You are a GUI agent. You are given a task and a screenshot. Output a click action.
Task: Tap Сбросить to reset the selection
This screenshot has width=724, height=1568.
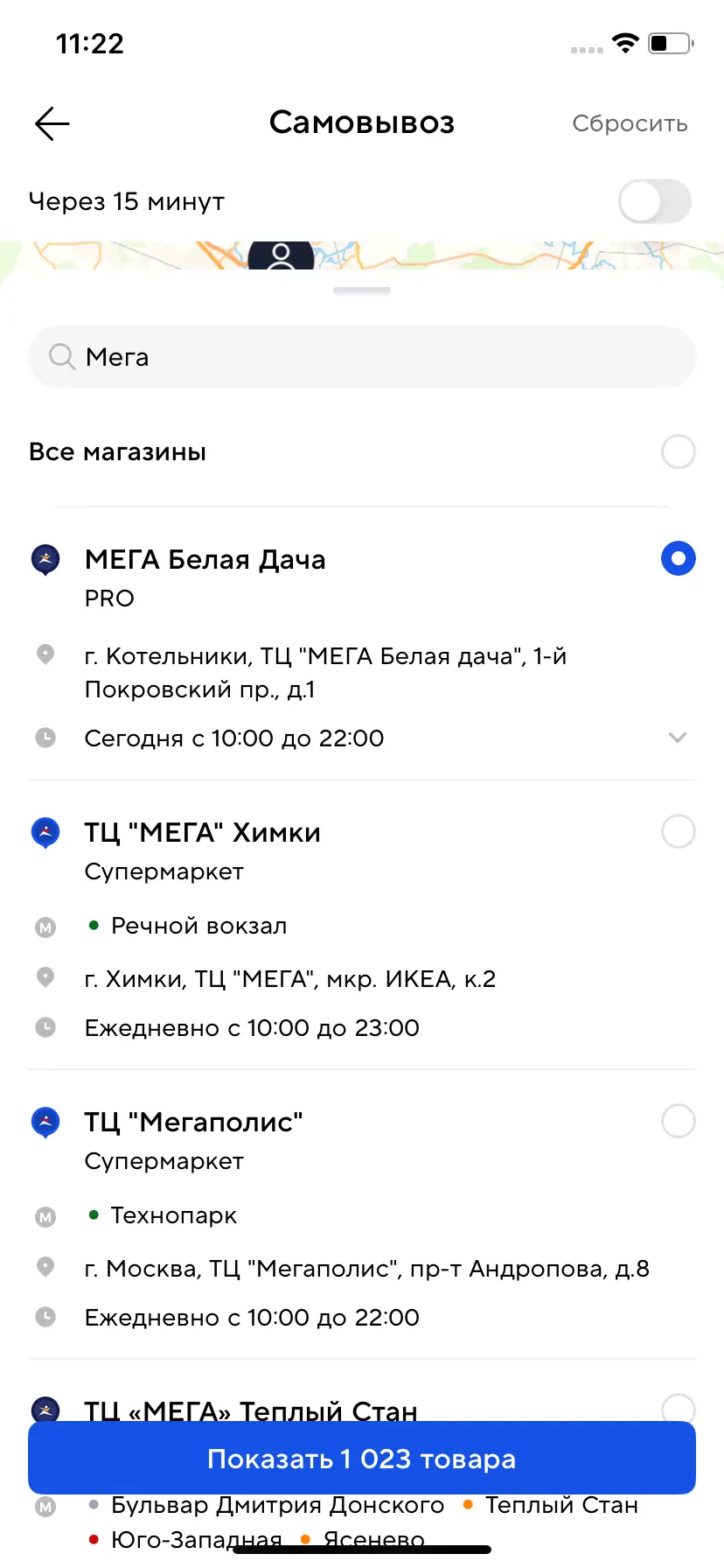click(630, 123)
